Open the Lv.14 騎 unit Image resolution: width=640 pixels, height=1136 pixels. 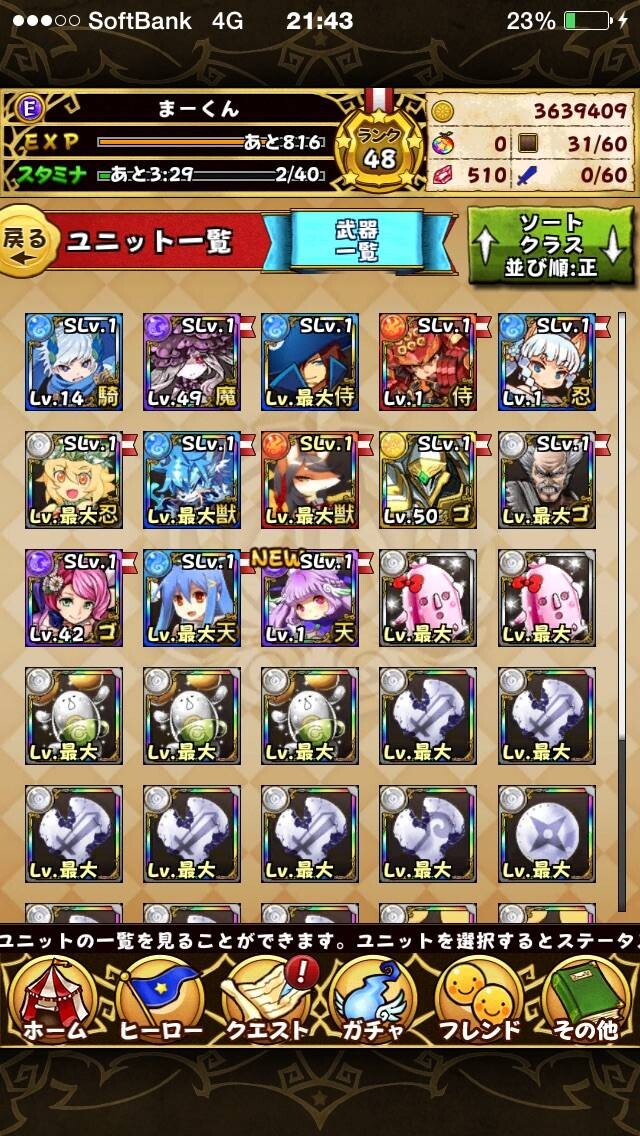coord(74,362)
